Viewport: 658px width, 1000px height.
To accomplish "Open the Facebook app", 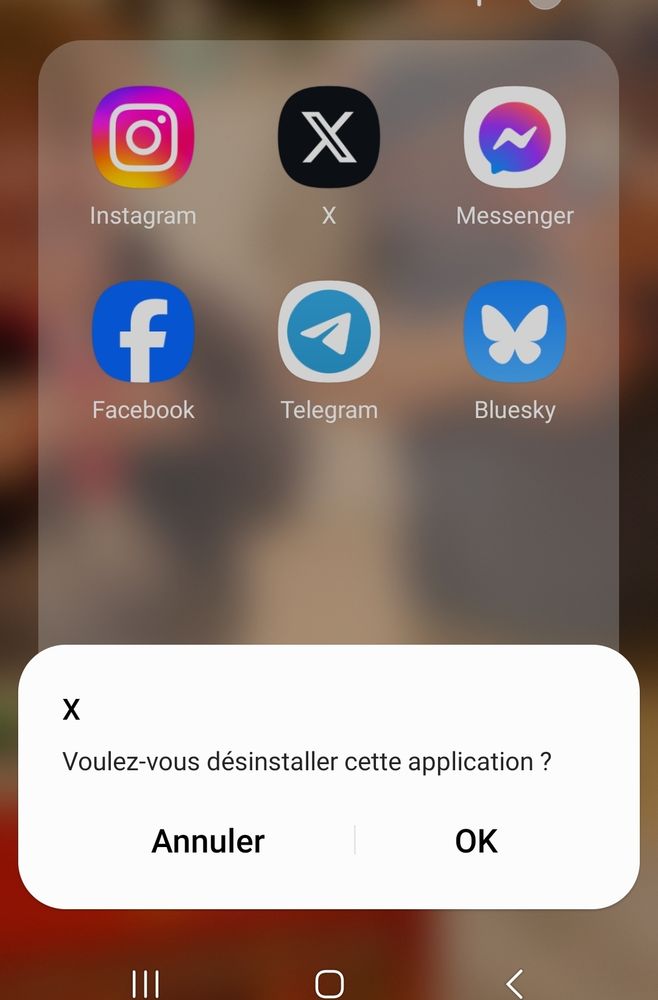I will tap(143, 332).
